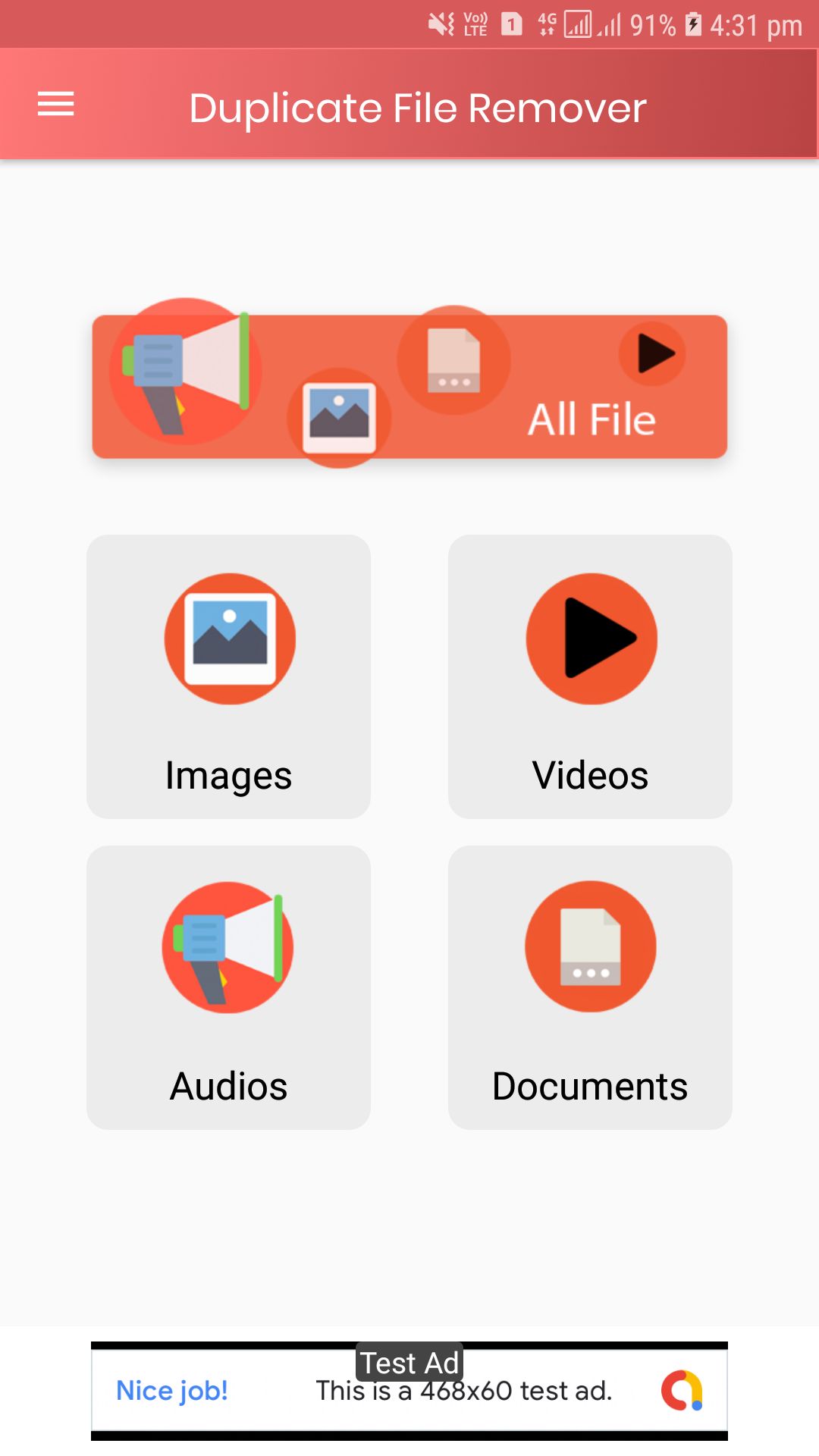The width and height of the screenshot is (819, 1456).
Task: Select the Images category card
Action: (228, 676)
